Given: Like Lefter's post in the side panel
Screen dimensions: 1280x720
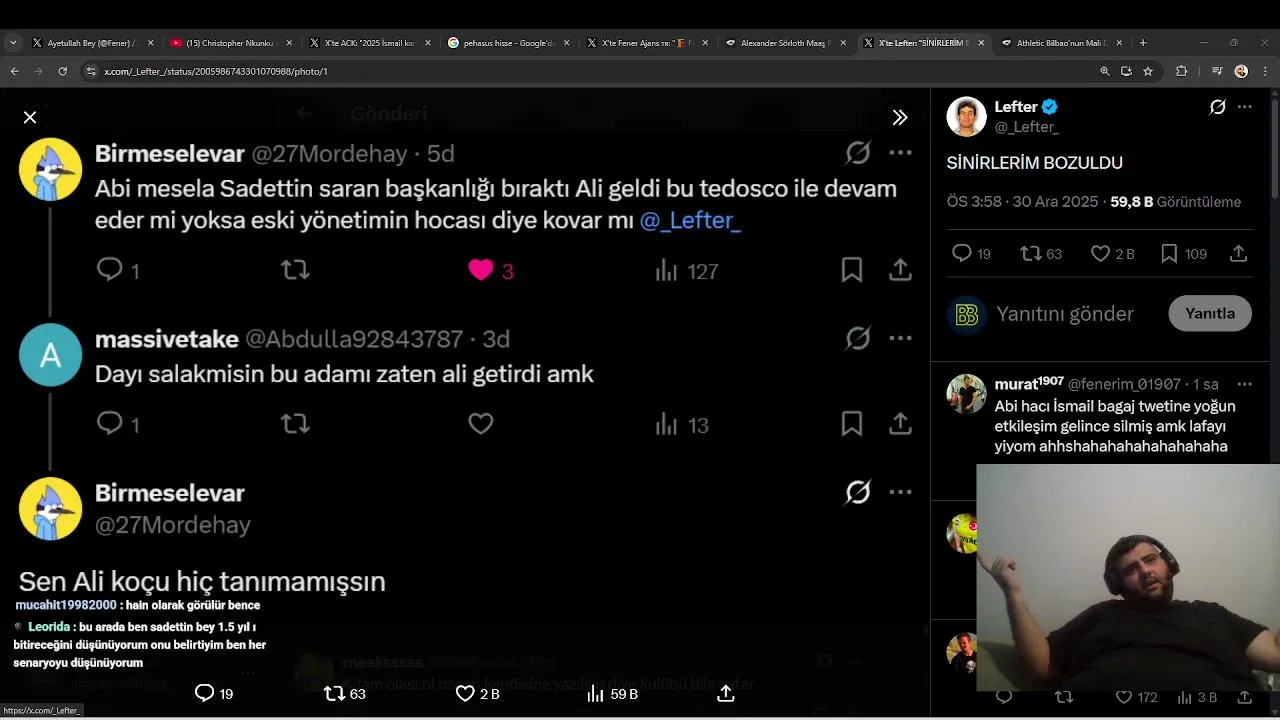Looking at the screenshot, I should (1100, 254).
